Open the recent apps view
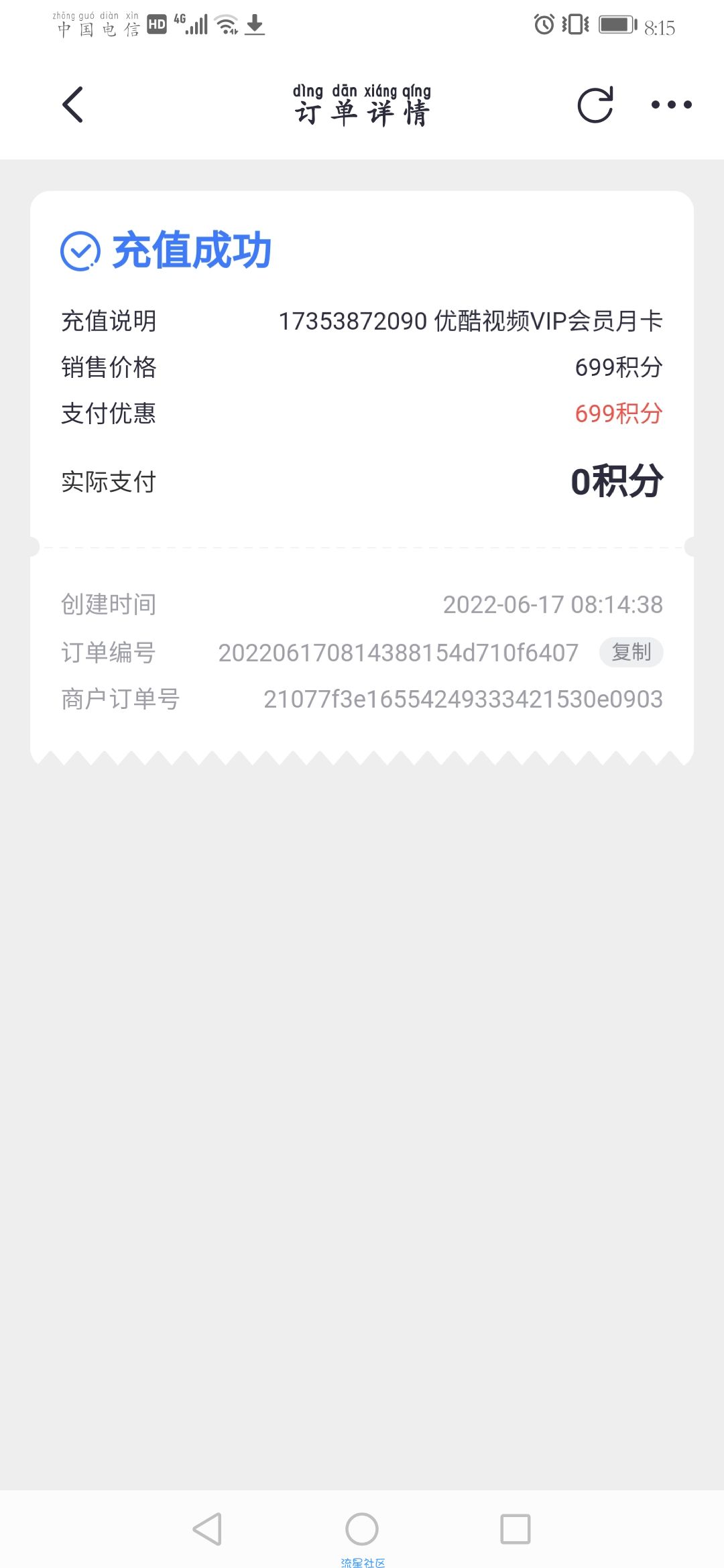The width and height of the screenshot is (724, 1568). [x=516, y=1529]
